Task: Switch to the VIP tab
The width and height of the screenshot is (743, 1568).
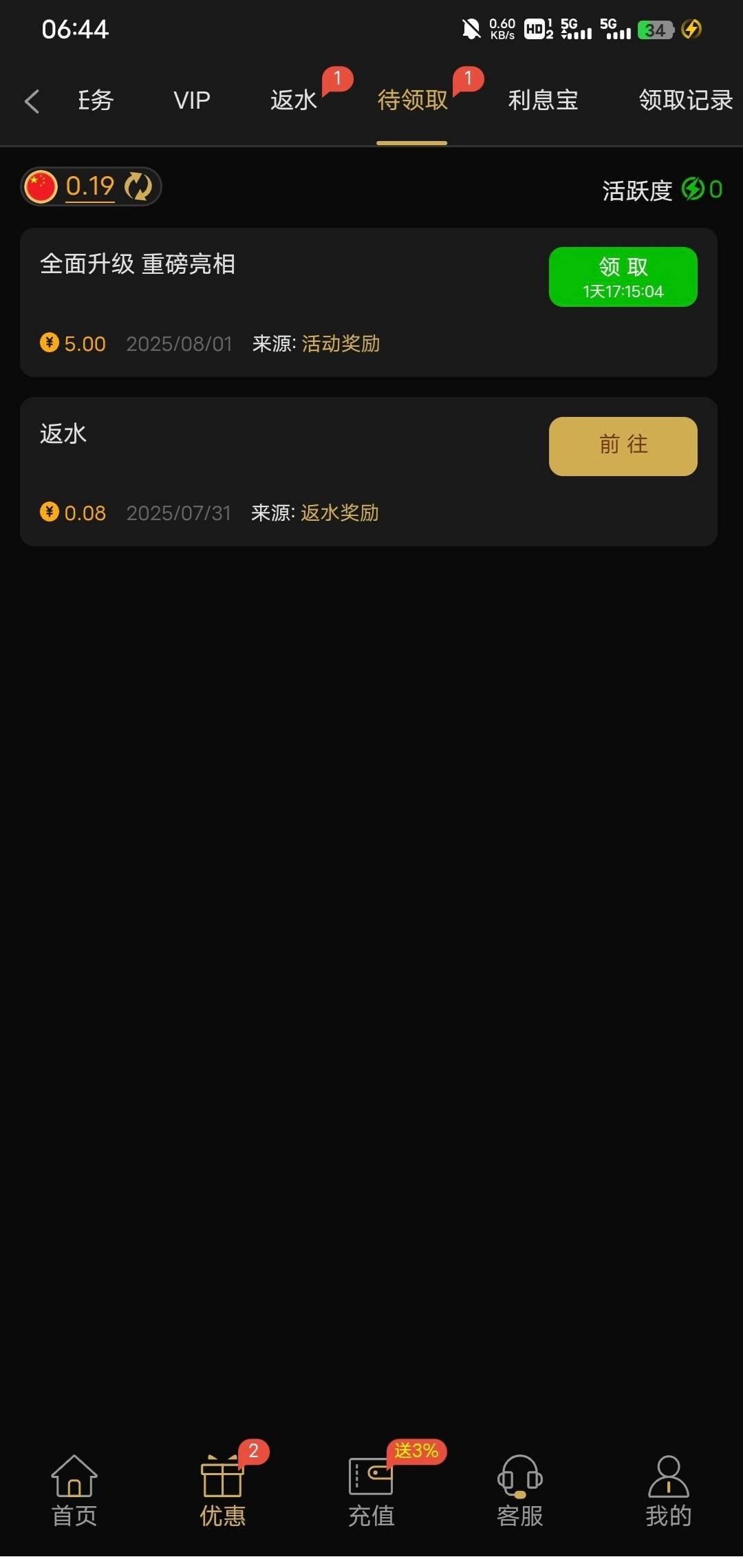Action: [191, 100]
